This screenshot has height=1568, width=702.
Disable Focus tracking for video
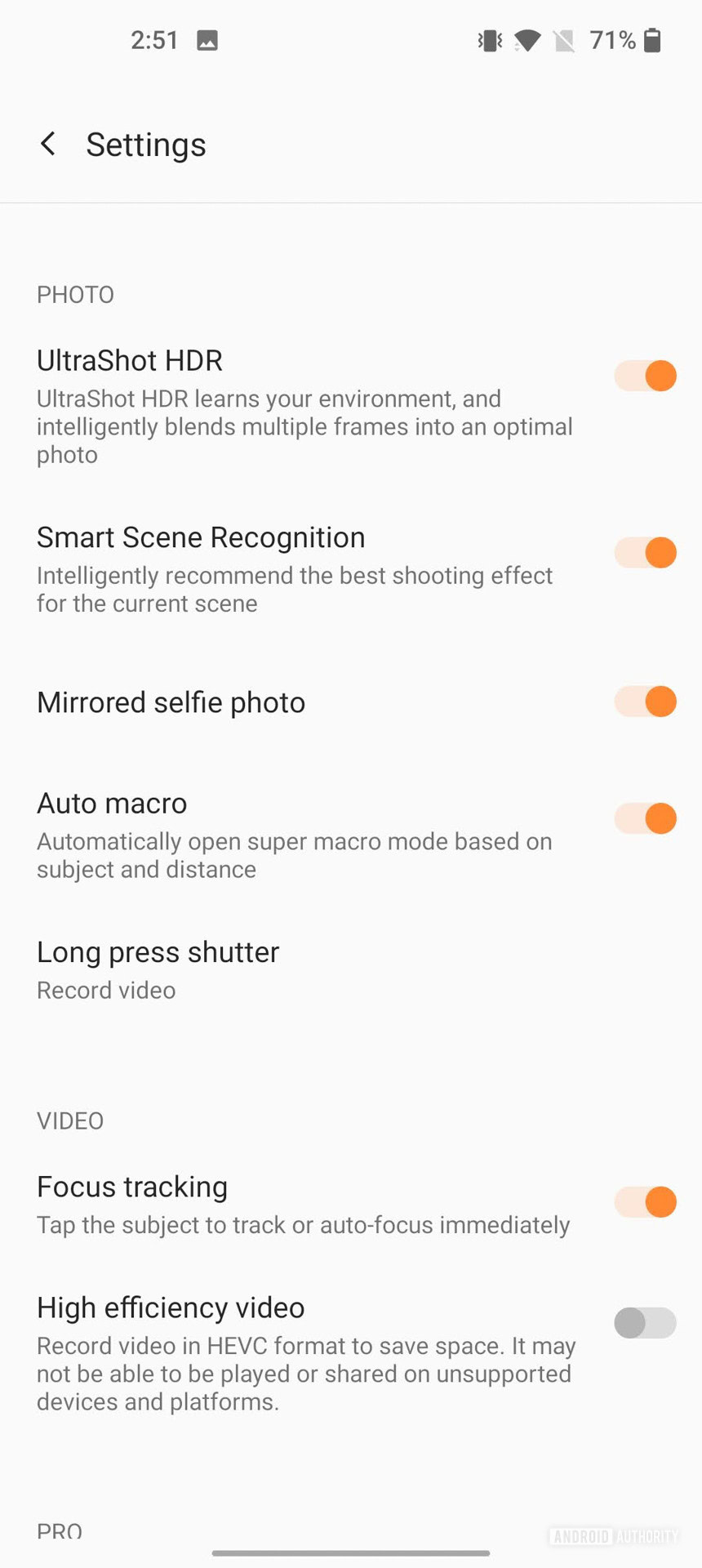point(645,1202)
